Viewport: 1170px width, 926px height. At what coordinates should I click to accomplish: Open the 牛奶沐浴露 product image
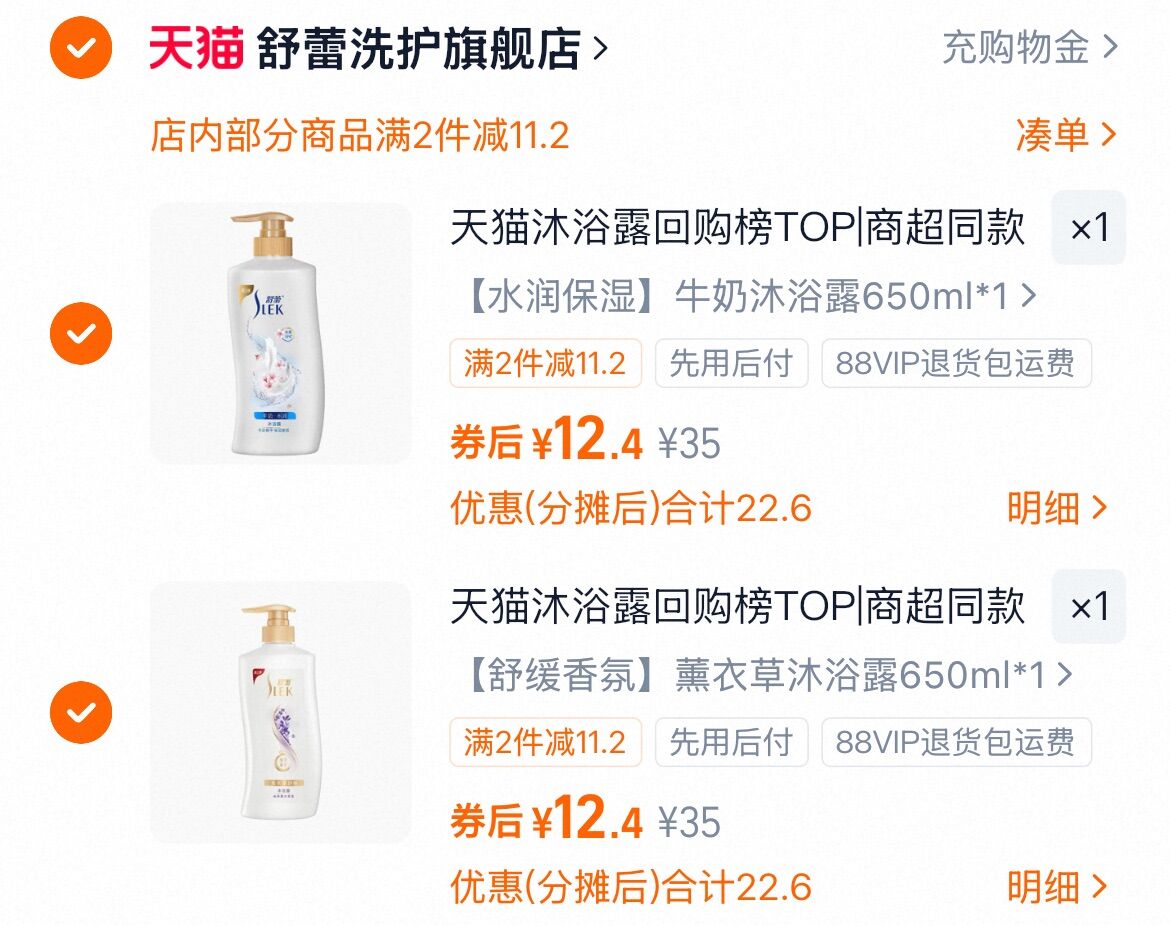click(x=280, y=333)
